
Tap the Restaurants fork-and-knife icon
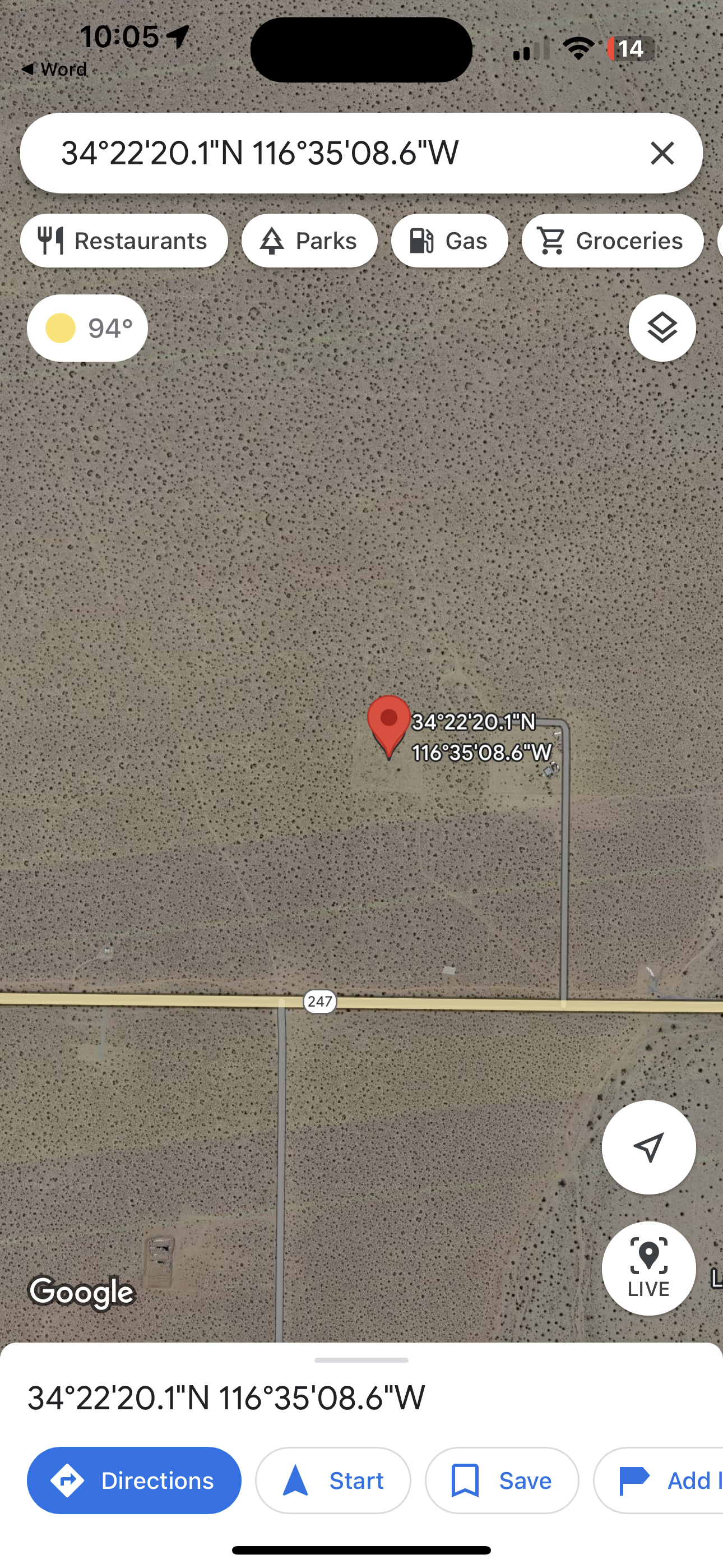(x=51, y=240)
